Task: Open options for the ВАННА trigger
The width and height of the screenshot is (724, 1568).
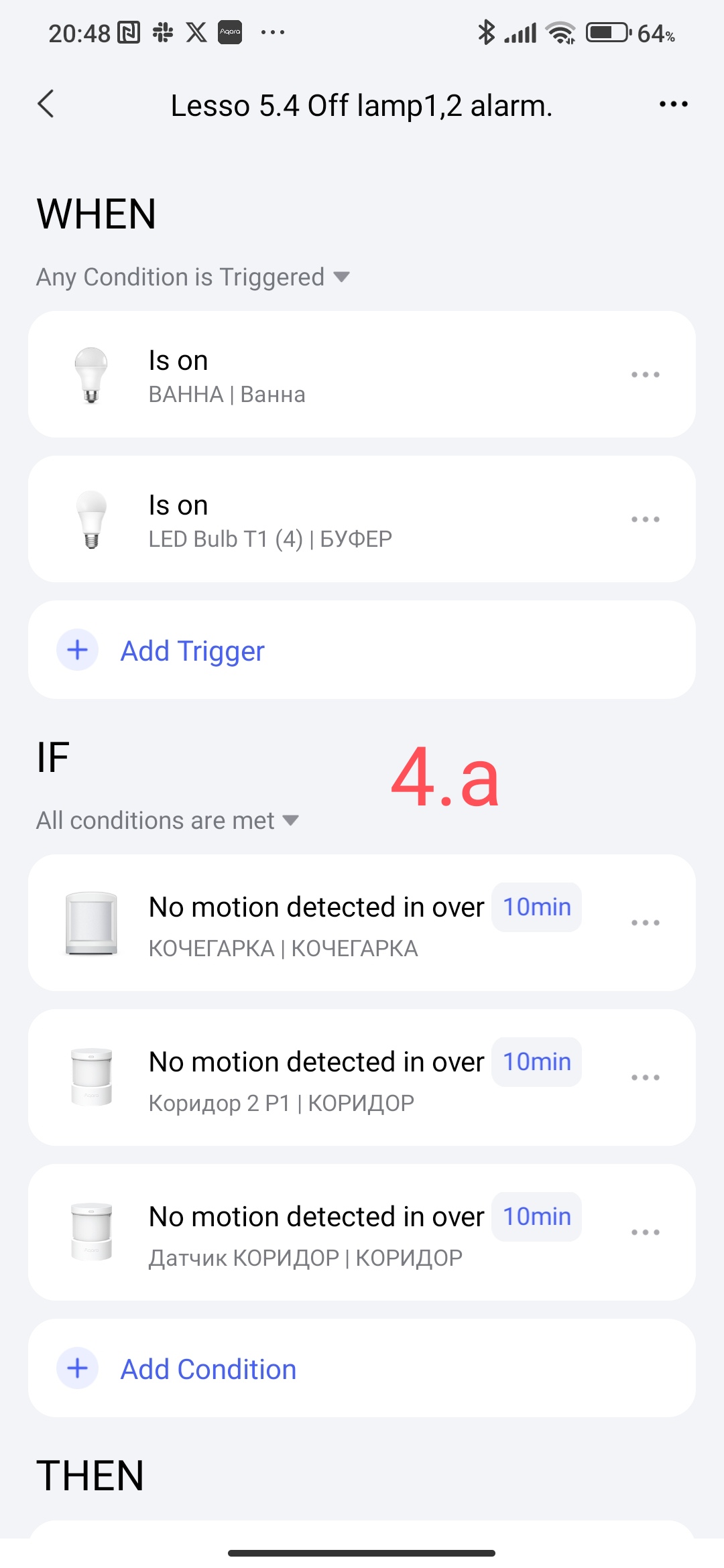Action: tap(645, 375)
